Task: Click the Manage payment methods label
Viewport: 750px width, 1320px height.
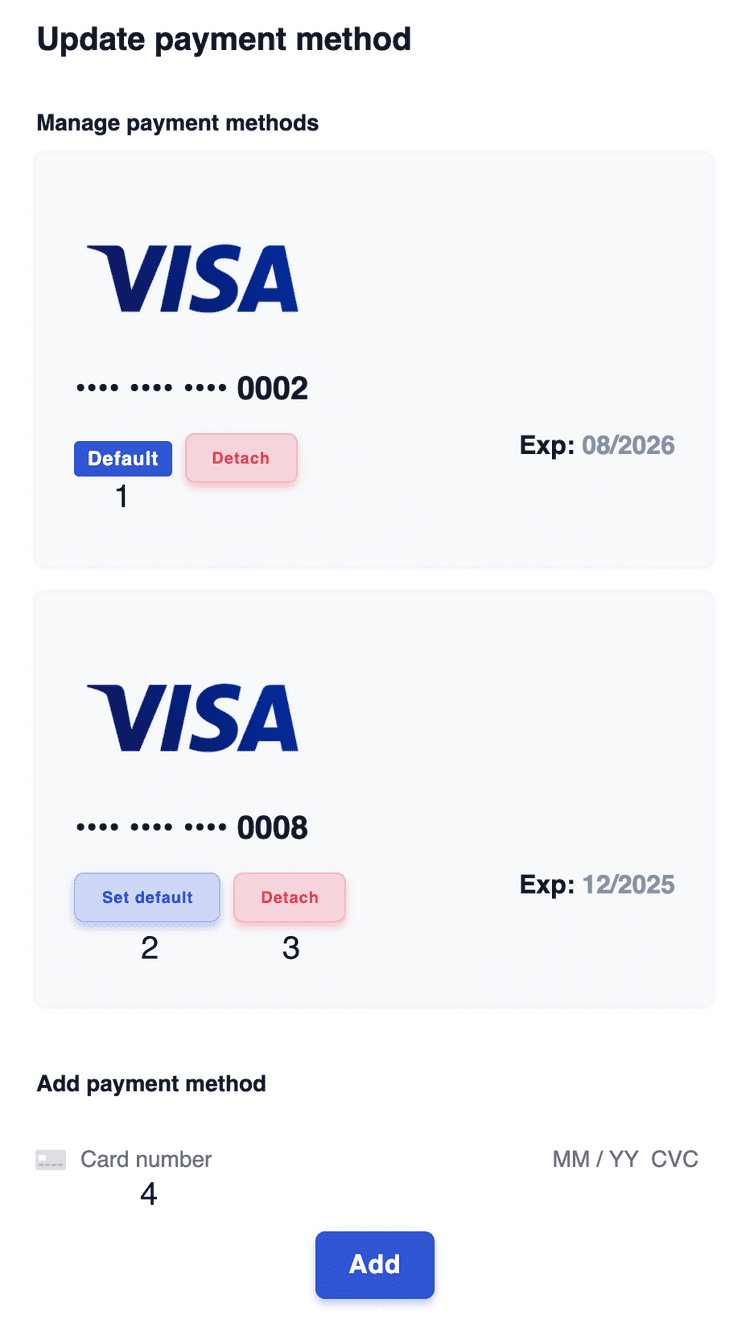Action: tap(177, 122)
